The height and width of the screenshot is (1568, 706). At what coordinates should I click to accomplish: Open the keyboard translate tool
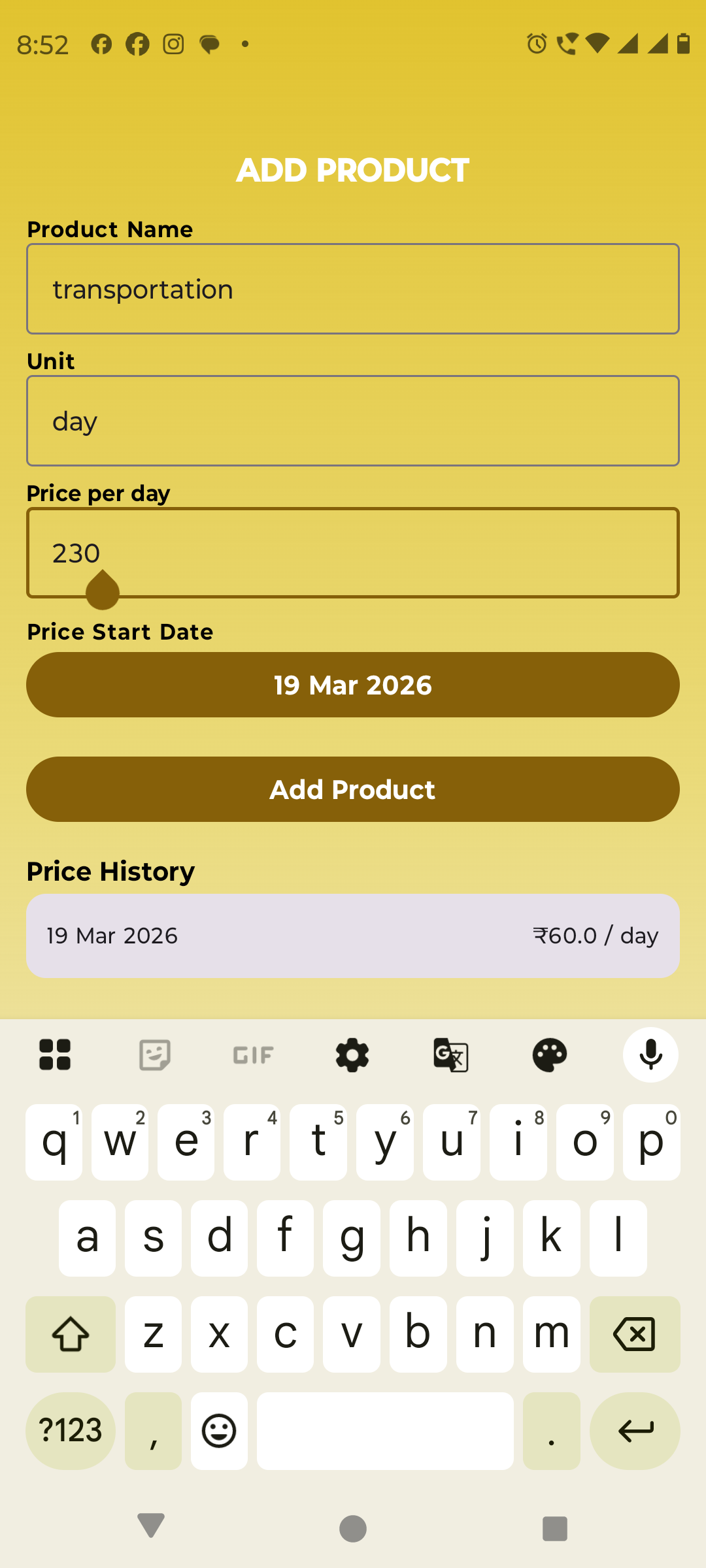(x=451, y=1055)
